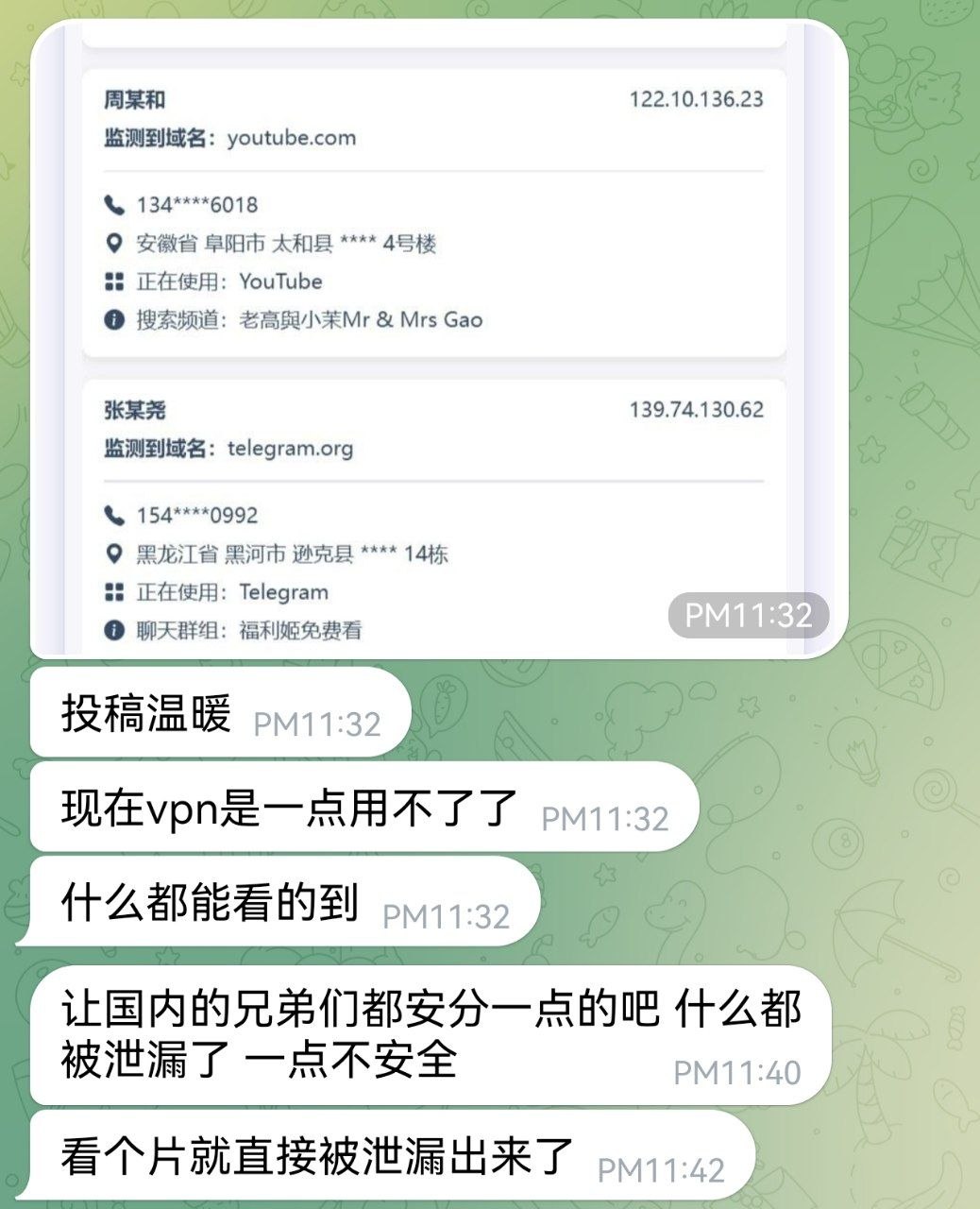Open the shared screenshot image message
The image size is (980, 1209).
[x=439, y=340]
